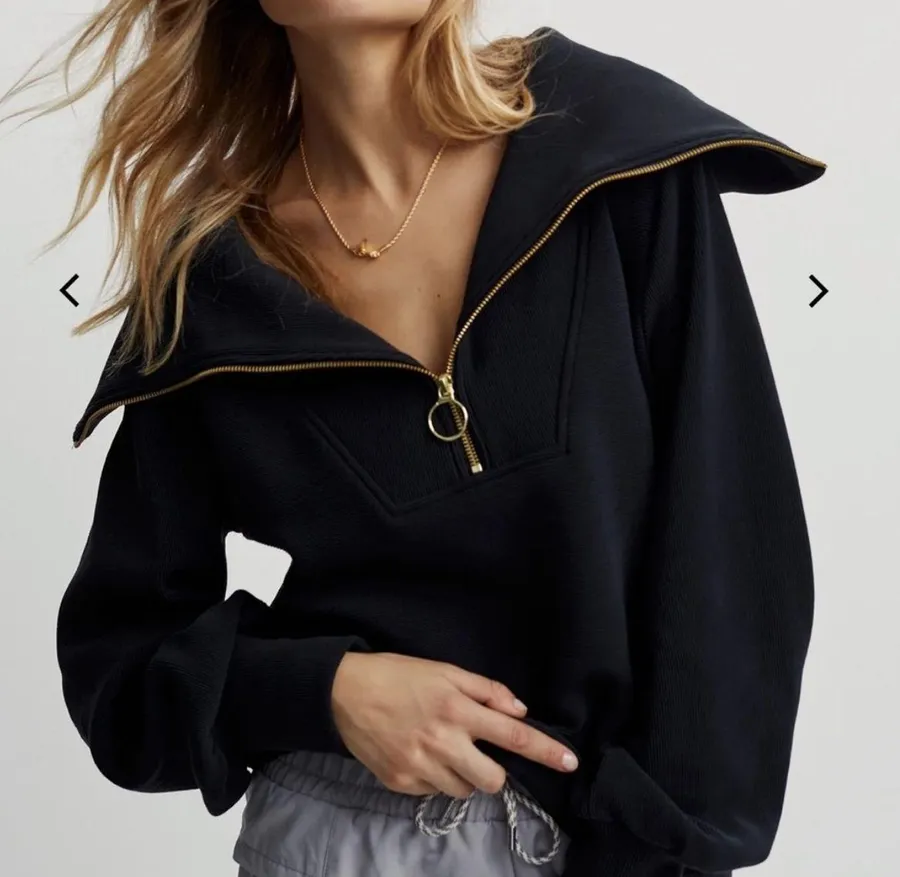Show the next product photo
900x877 pixels.
[818, 291]
